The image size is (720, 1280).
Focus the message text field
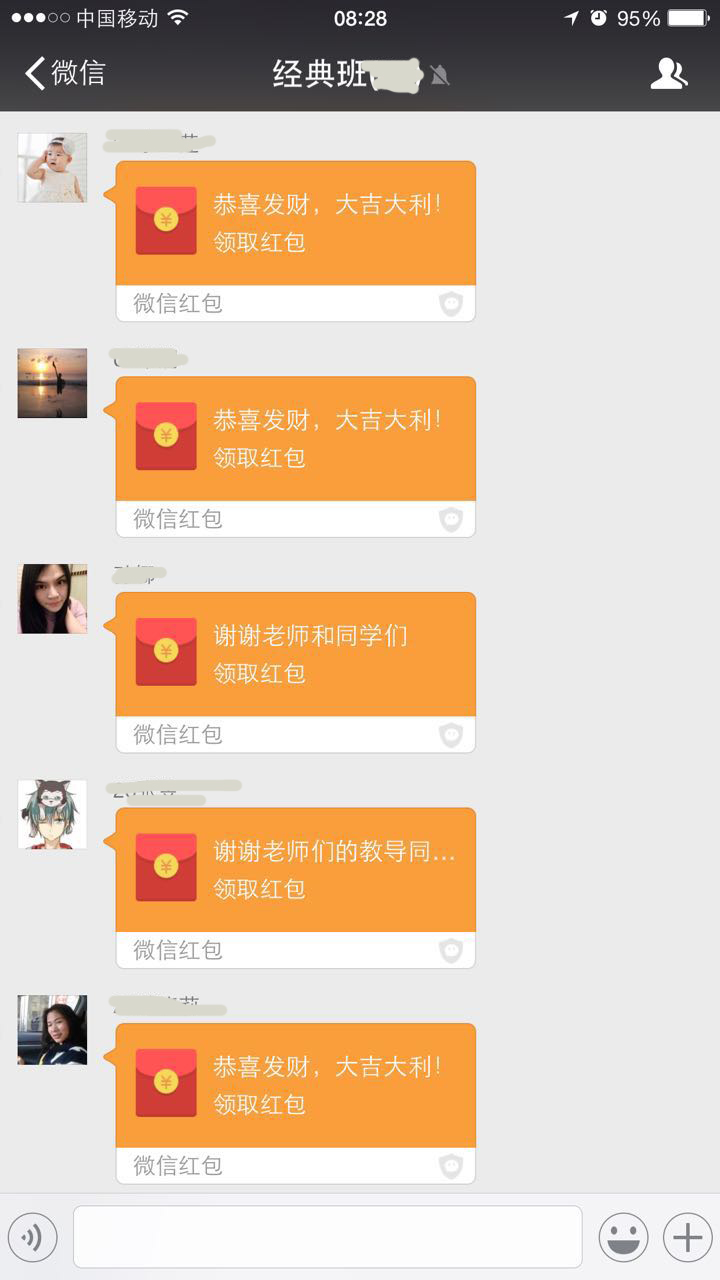(327, 1237)
